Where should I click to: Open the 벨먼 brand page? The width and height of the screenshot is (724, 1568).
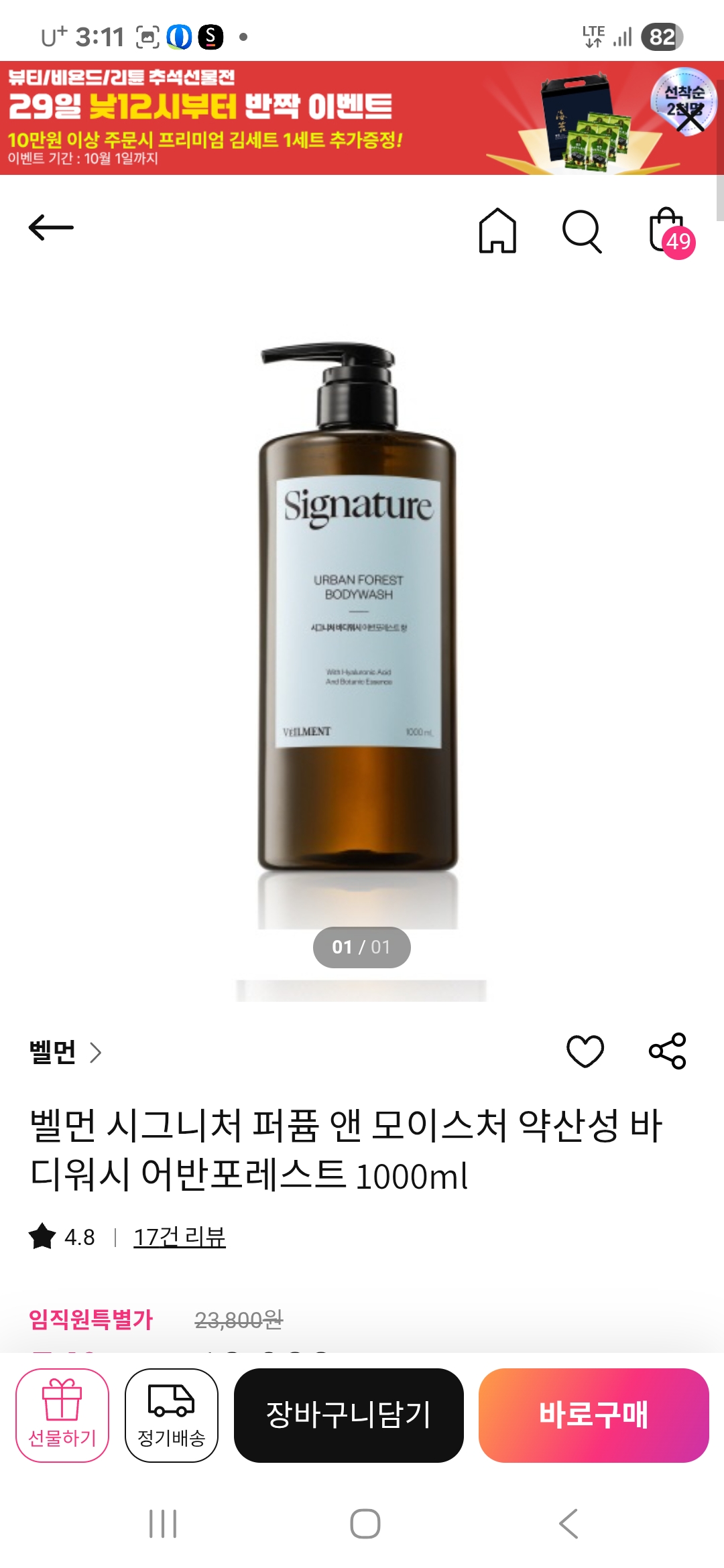pyautogui.click(x=65, y=1052)
